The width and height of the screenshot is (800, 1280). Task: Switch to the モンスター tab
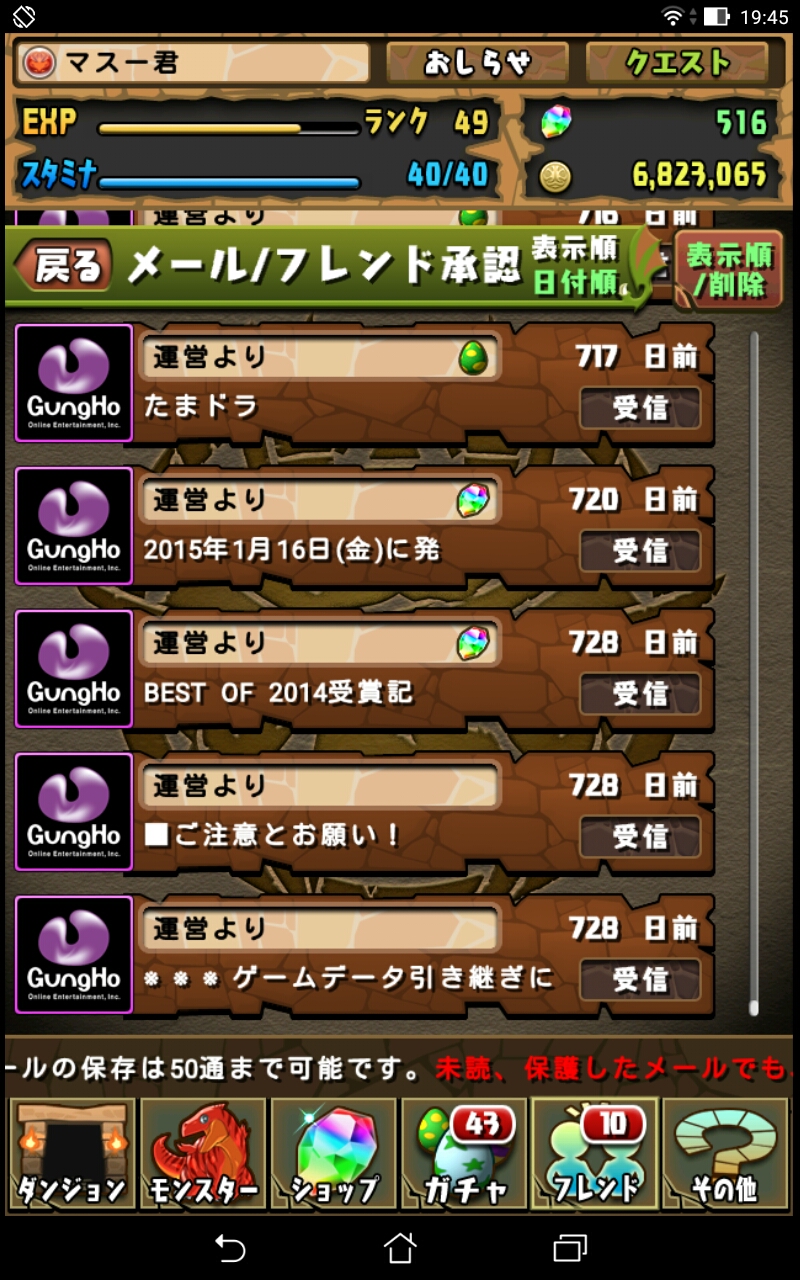click(x=203, y=1153)
